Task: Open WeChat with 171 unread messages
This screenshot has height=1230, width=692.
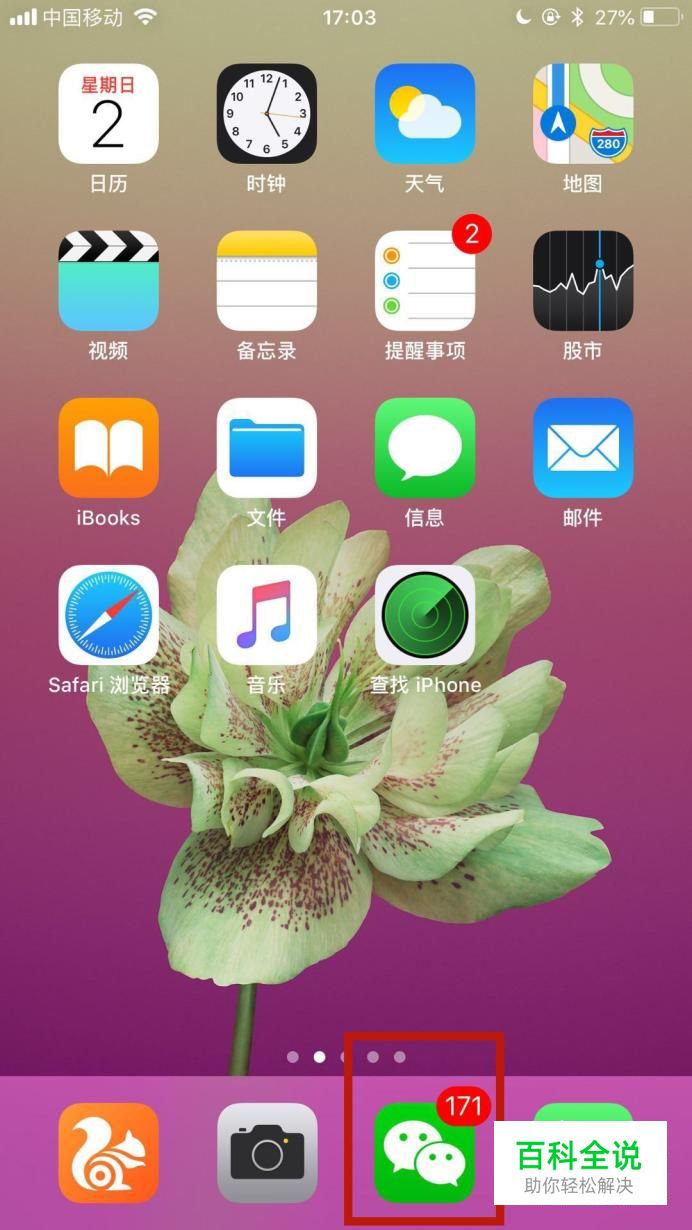Action: click(x=424, y=1153)
